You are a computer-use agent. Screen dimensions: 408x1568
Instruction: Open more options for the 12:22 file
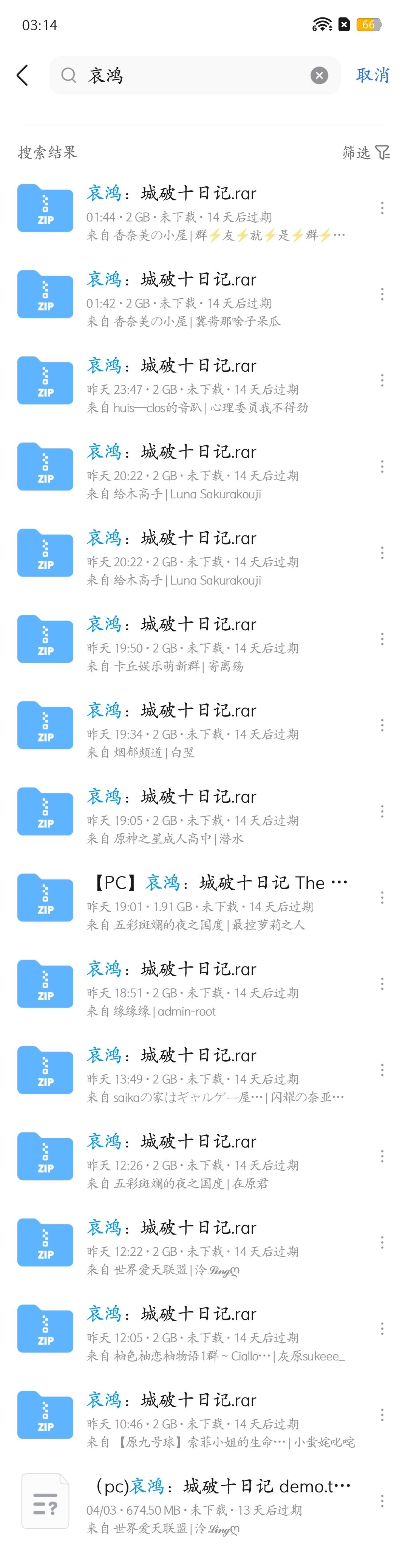pyautogui.click(x=382, y=1242)
